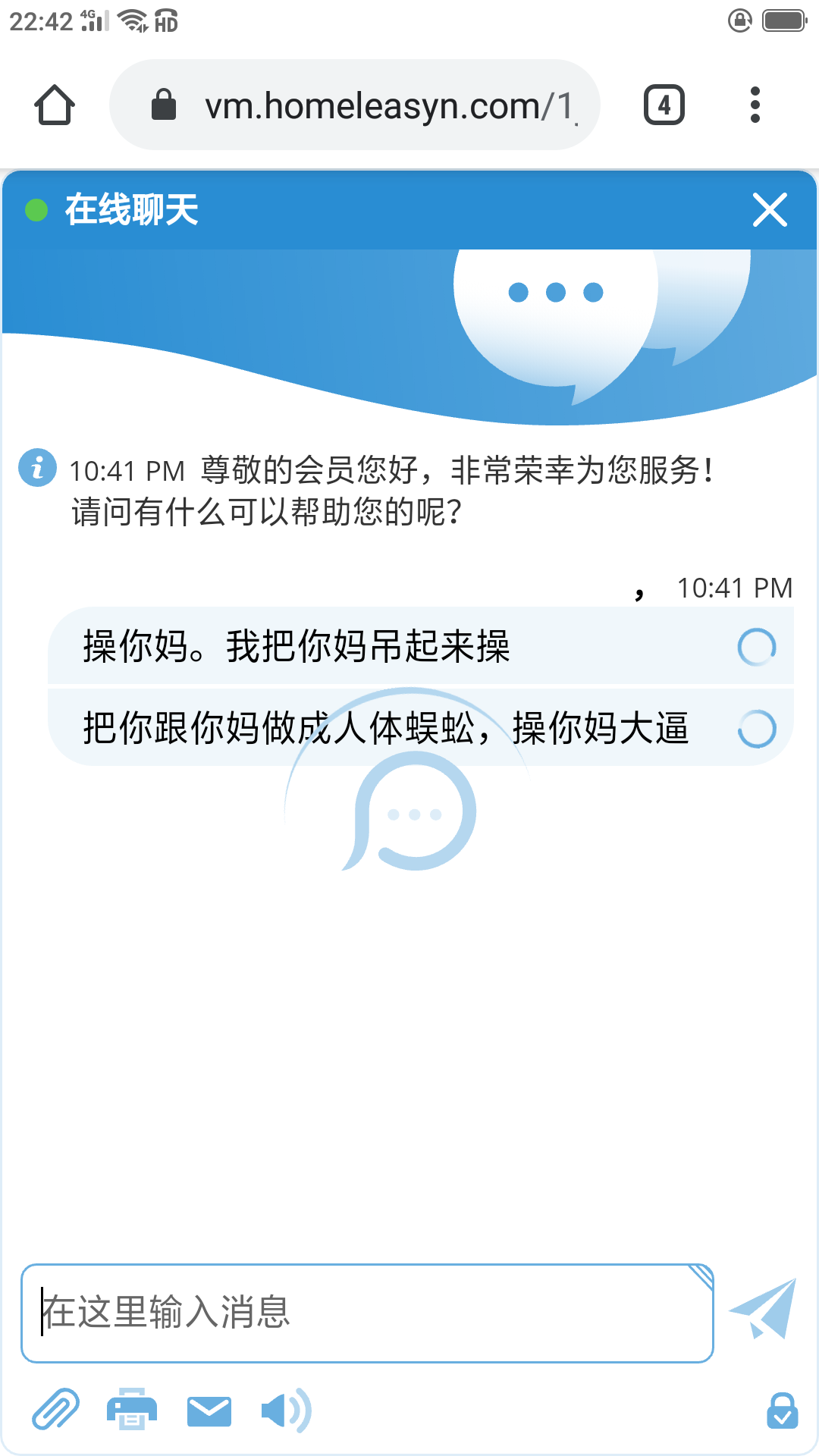This screenshot has width=819, height=1456.
Task: Open the browser three-dot overflow menu
Action: tap(755, 105)
